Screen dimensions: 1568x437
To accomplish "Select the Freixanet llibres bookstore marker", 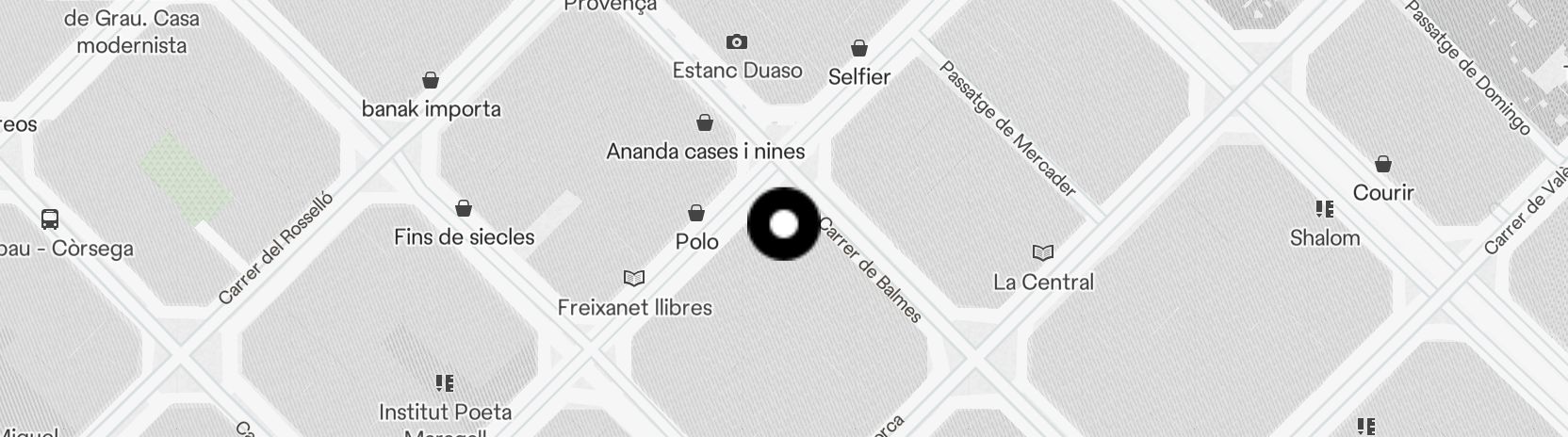I will click(634, 279).
